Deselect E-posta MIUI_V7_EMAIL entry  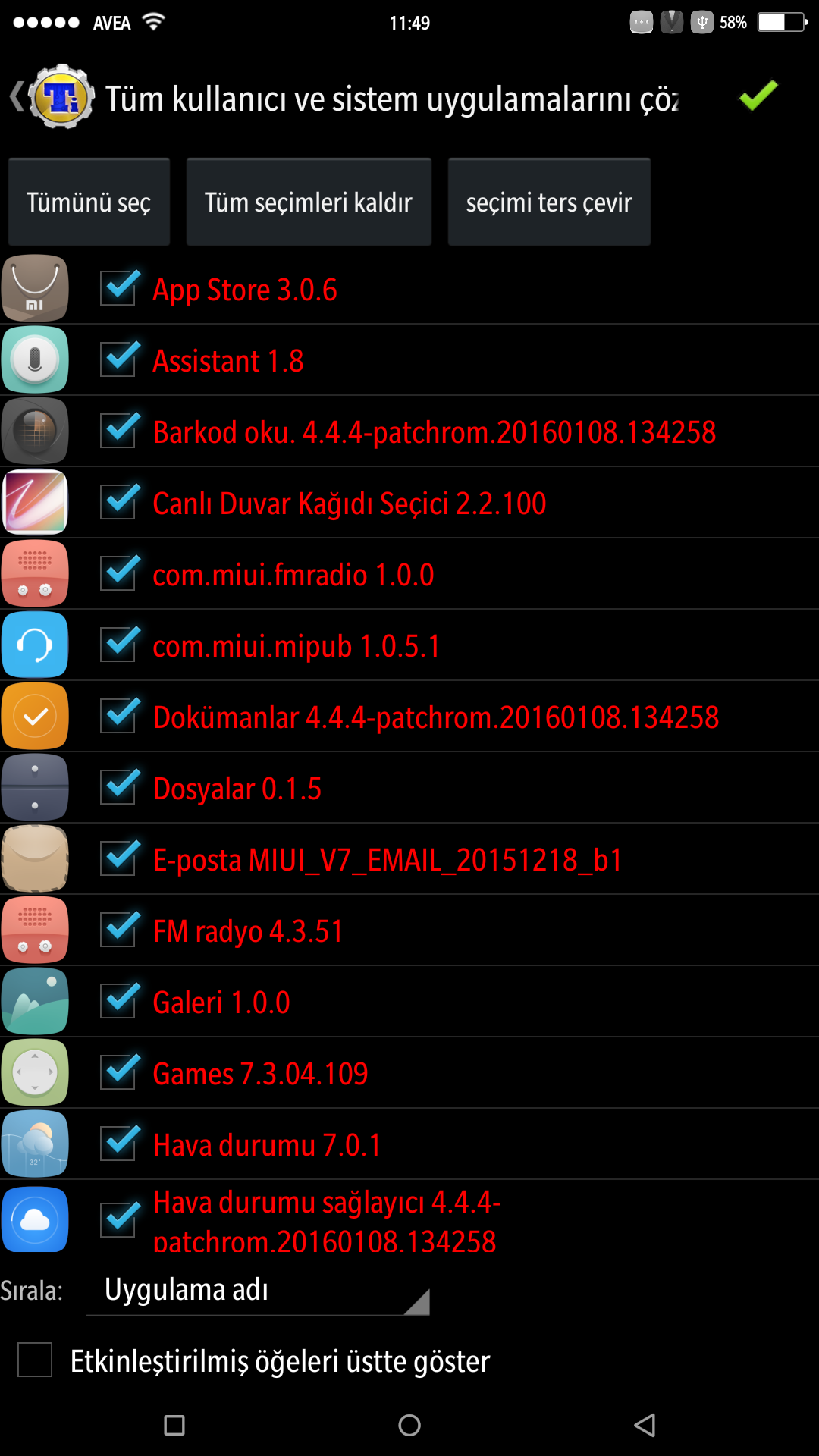point(118,858)
